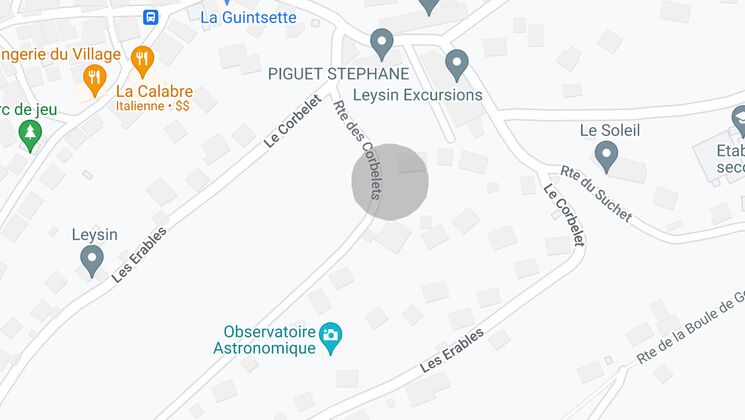This screenshot has height=420, width=745.
Task: Select the Observatoire Astronomique marker
Action: pos(330,336)
